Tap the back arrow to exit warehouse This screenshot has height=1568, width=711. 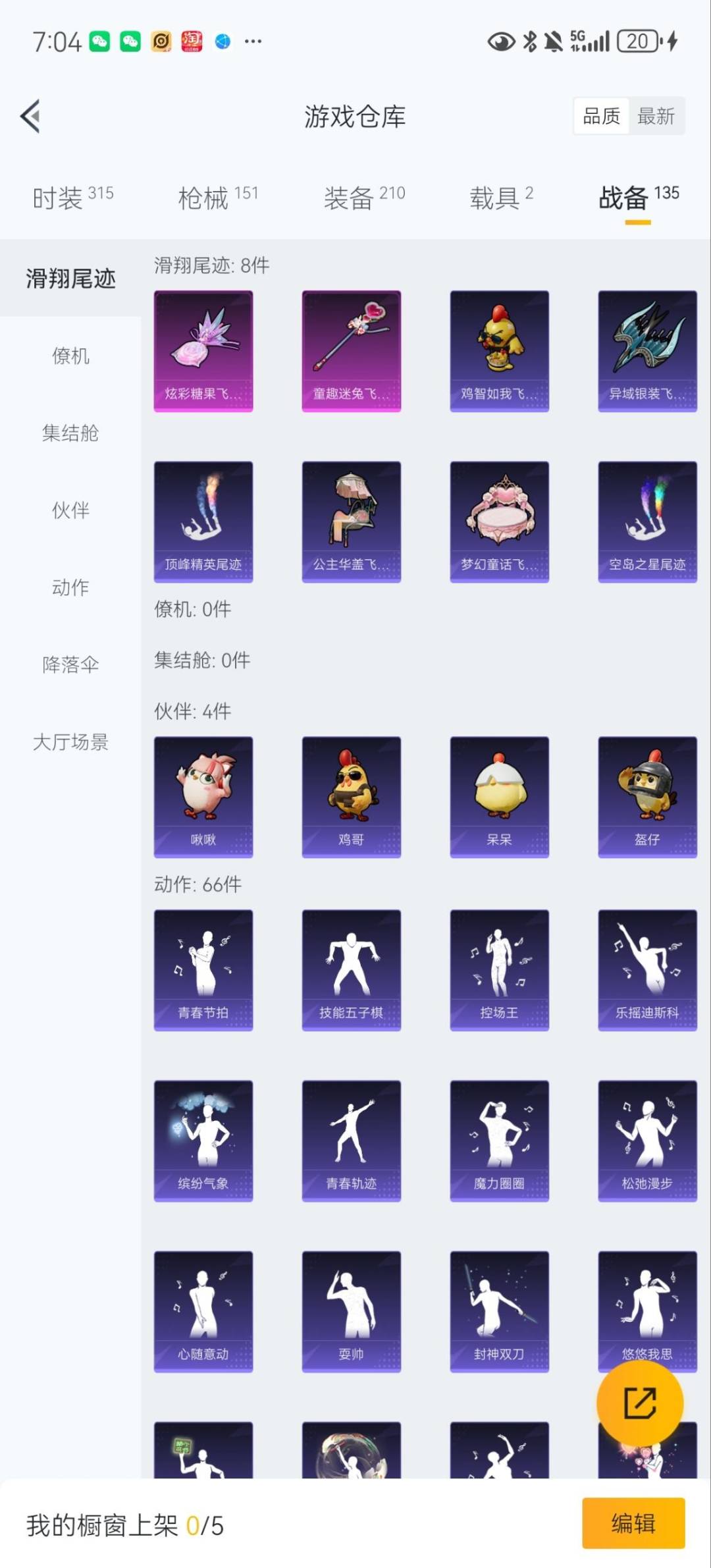pyautogui.click(x=28, y=117)
